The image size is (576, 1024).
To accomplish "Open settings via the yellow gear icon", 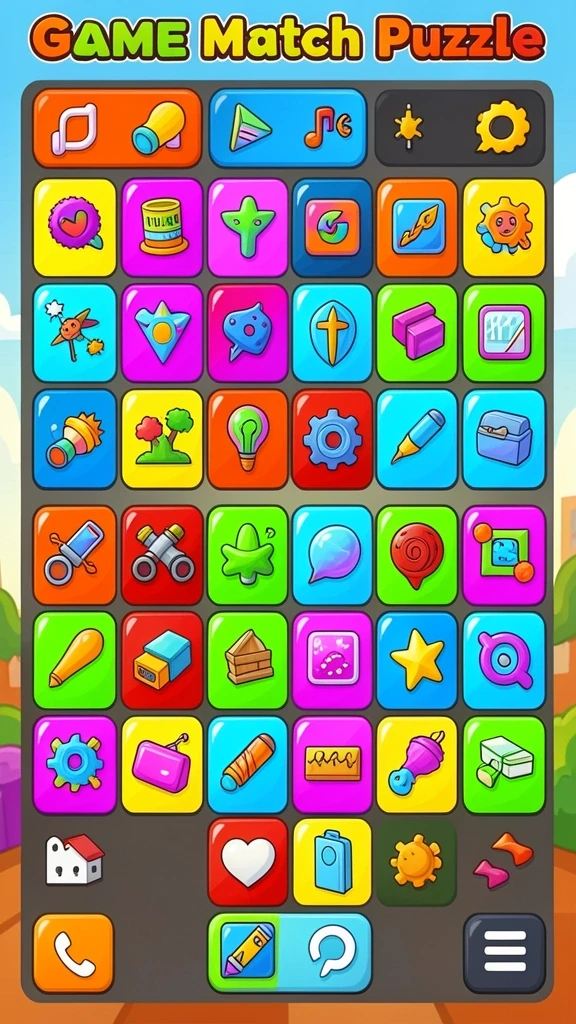I will (501, 126).
